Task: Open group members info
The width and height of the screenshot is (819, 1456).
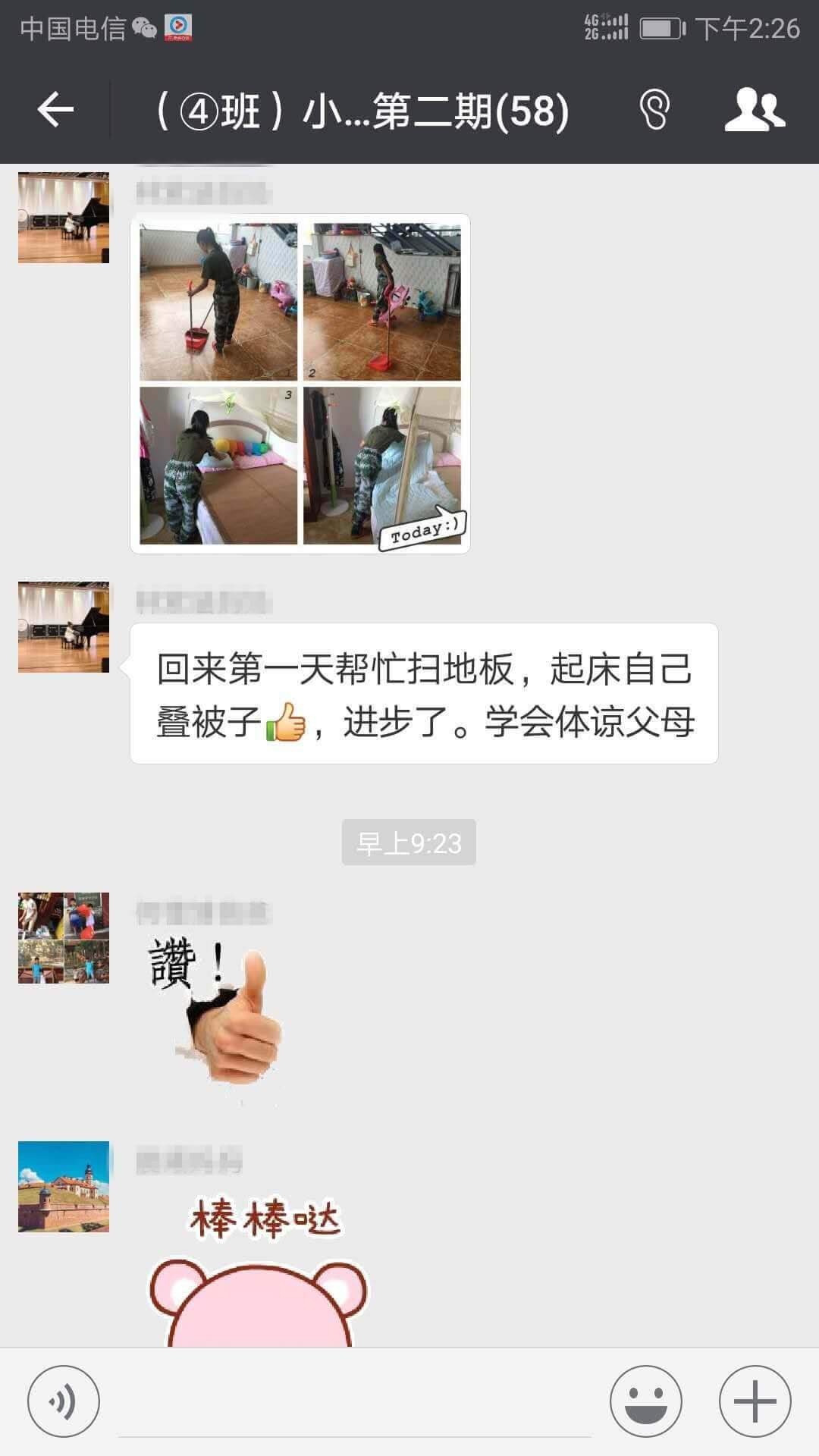Action: (755, 111)
